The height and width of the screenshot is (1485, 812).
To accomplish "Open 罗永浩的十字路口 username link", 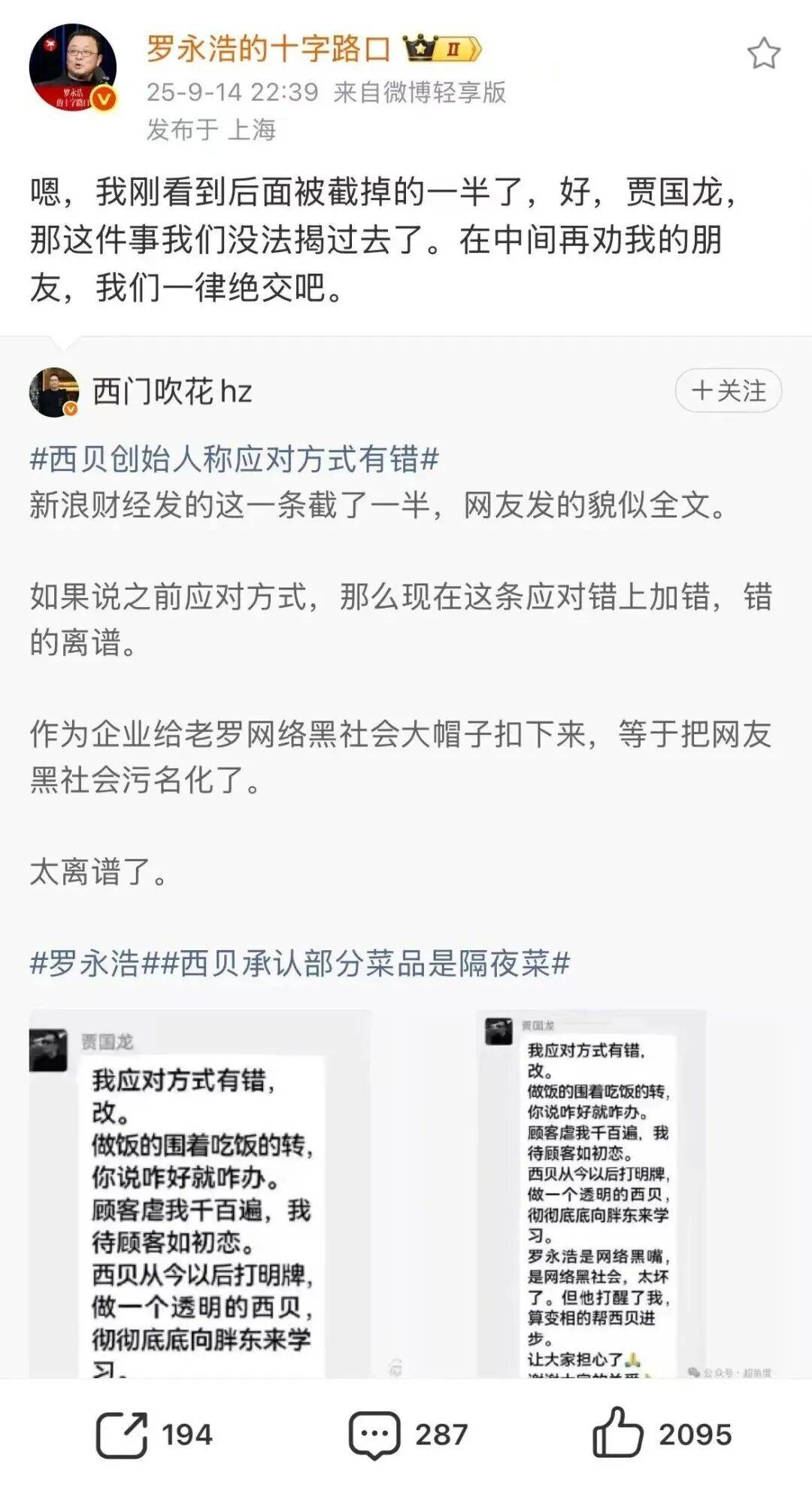I will click(268, 50).
